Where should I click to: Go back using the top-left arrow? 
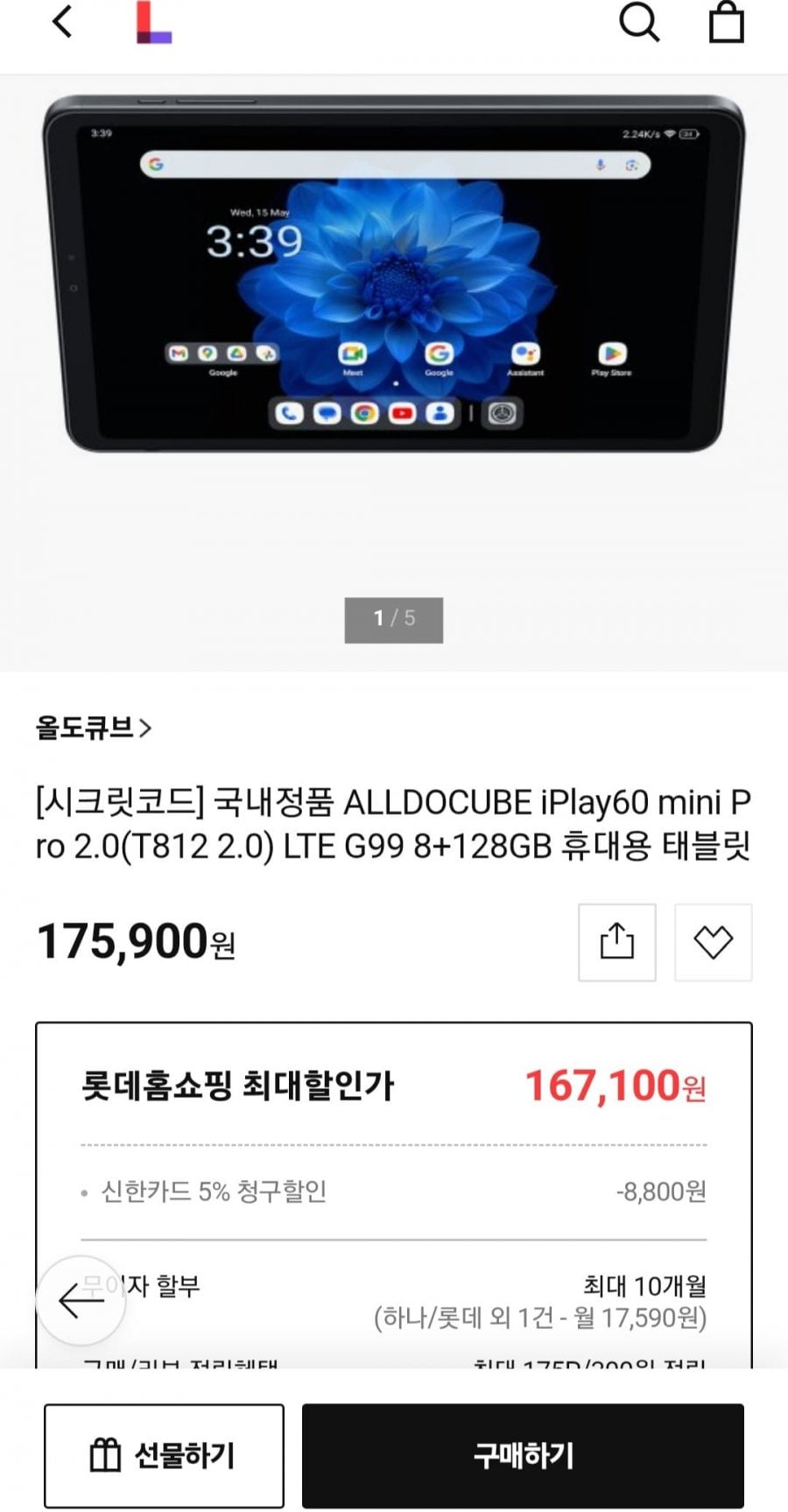[x=62, y=22]
